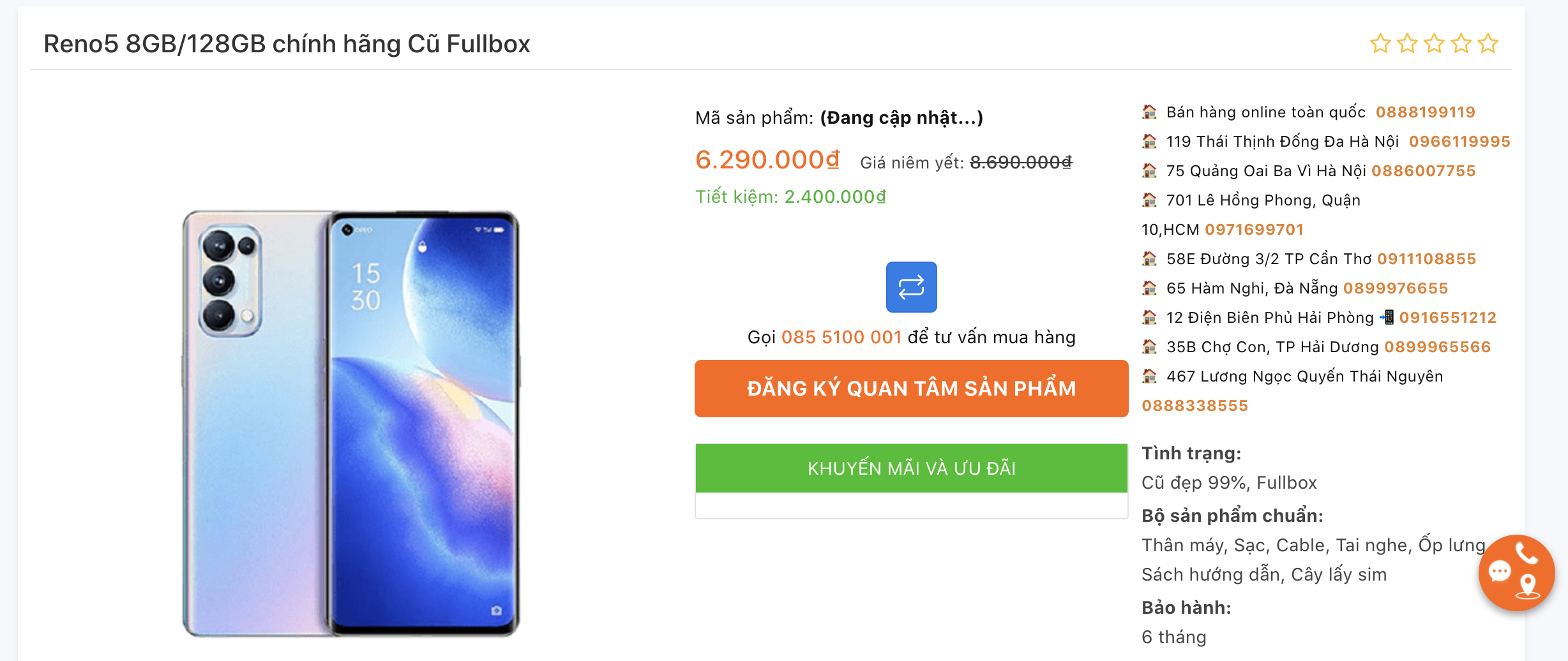The image size is (1568, 661).
Task: Call Hải Phòng store number 0916551212
Action: tap(1447, 318)
